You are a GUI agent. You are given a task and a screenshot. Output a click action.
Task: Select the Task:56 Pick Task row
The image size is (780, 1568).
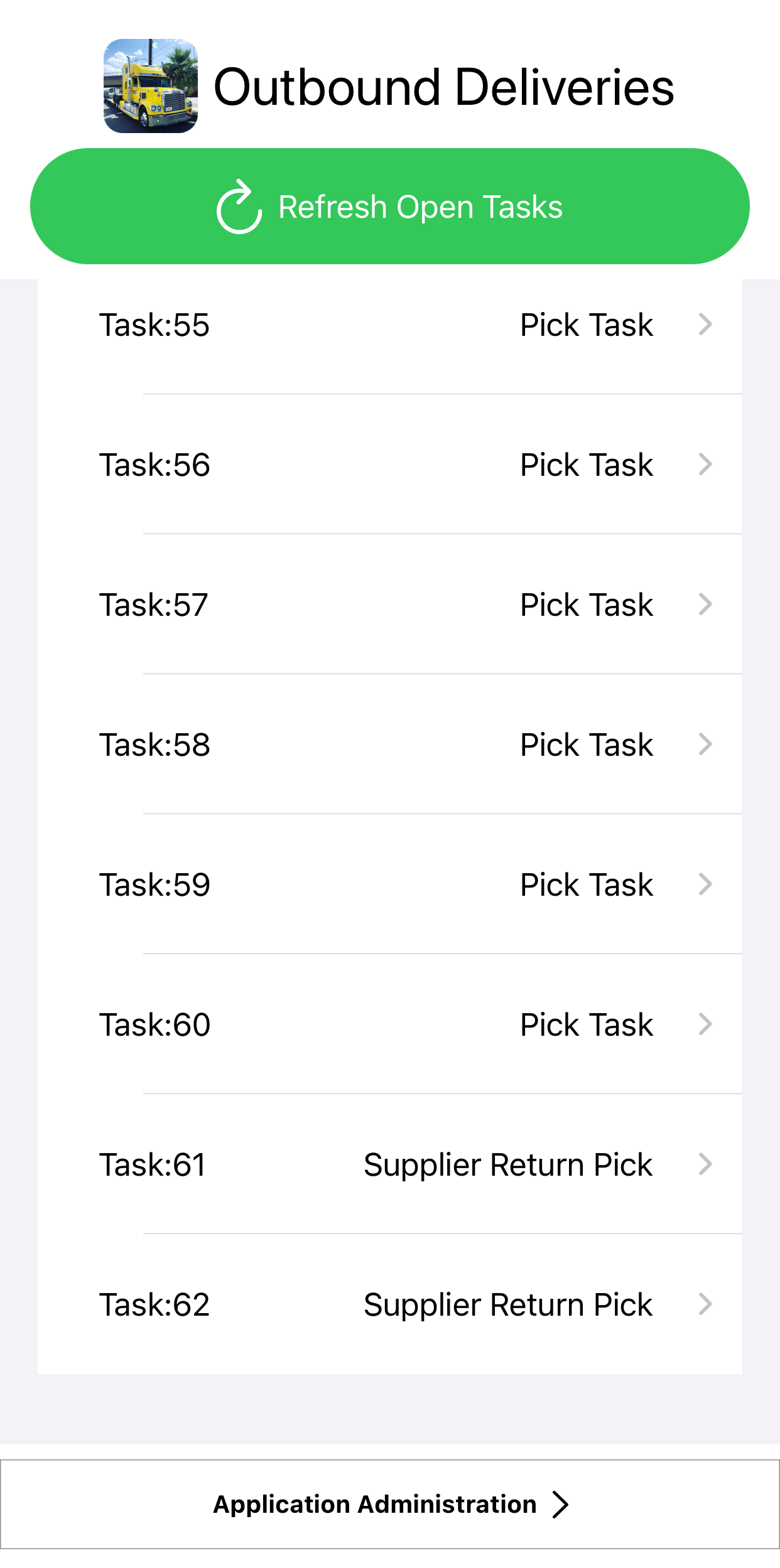click(389, 464)
